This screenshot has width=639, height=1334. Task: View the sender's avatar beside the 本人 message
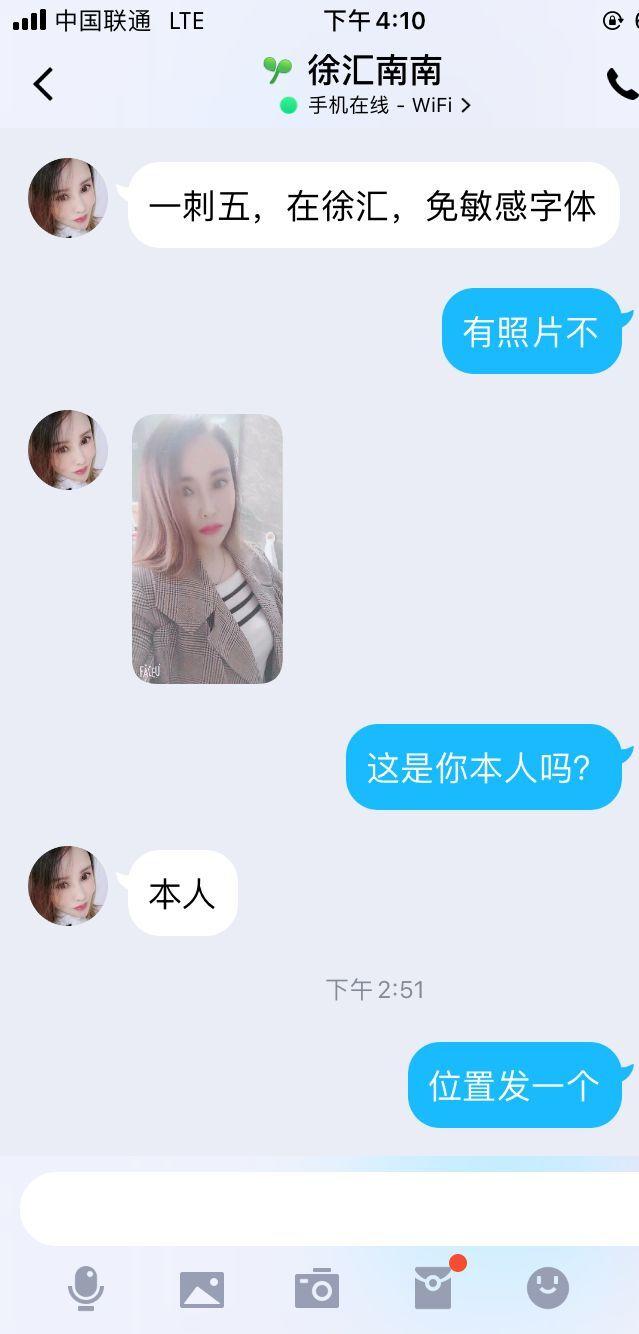point(68,886)
